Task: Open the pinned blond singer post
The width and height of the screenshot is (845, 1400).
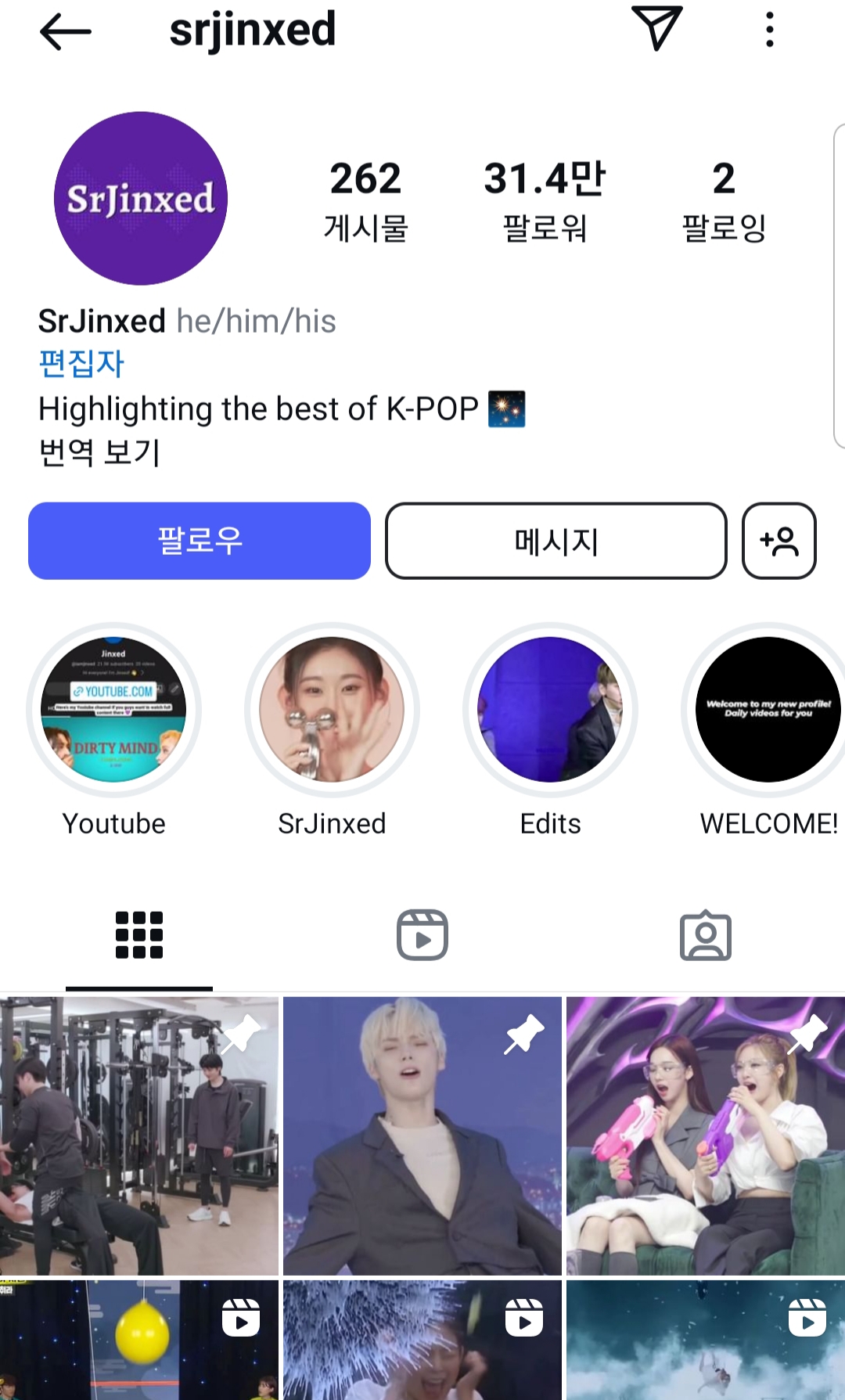Action: (422, 1135)
